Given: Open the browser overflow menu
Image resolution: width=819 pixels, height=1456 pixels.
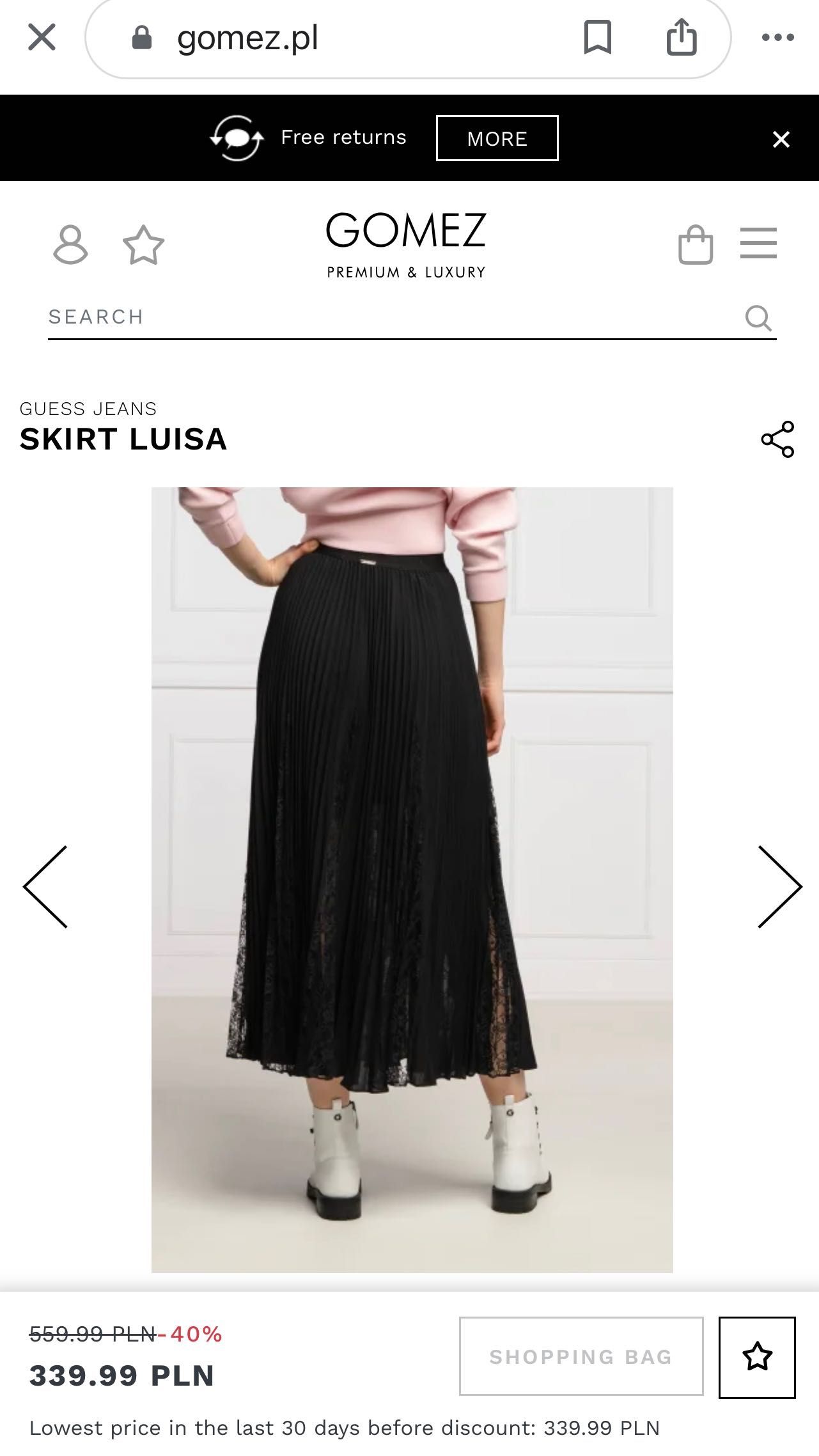Looking at the screenshot, I should pyautogui.click(x=777, y=38).
